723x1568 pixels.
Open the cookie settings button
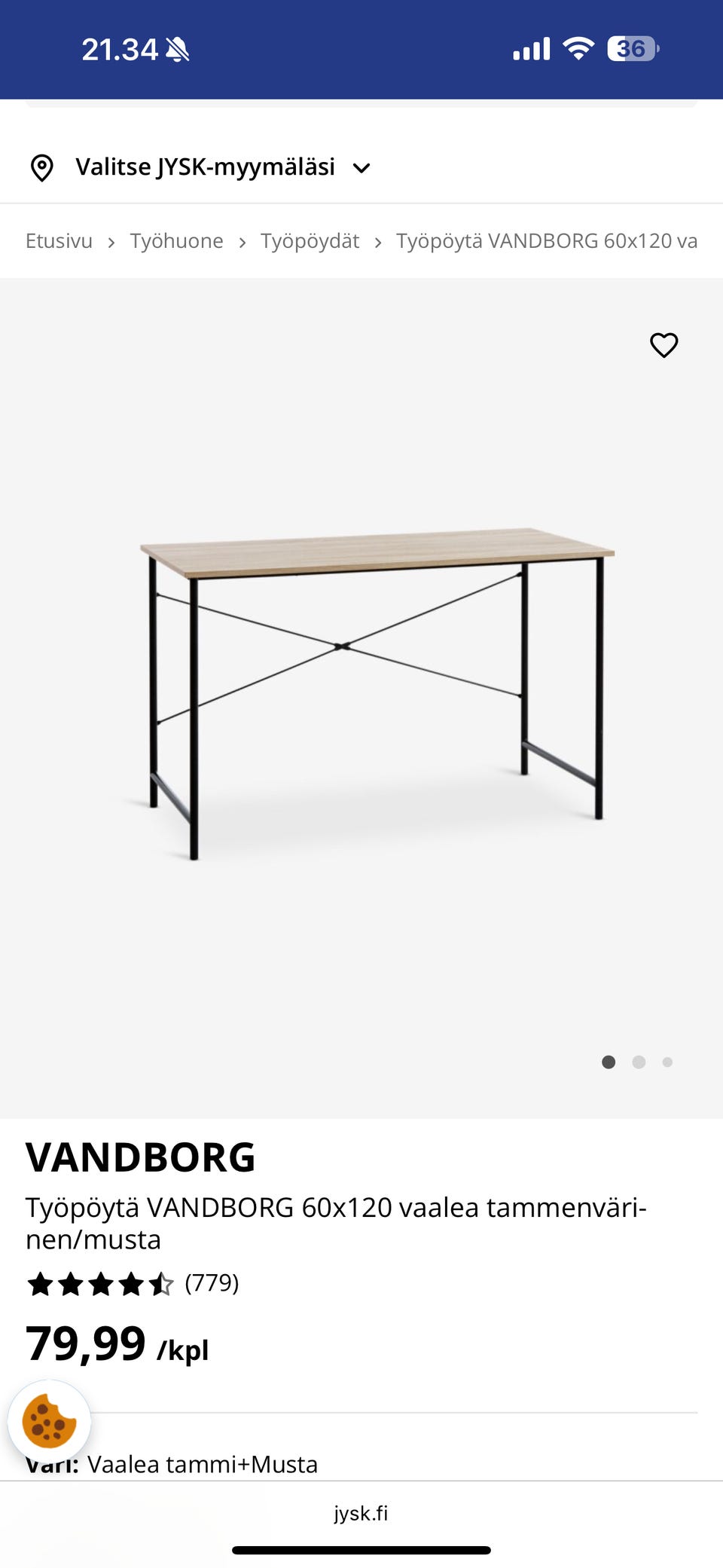click(x=49, y=1422)
